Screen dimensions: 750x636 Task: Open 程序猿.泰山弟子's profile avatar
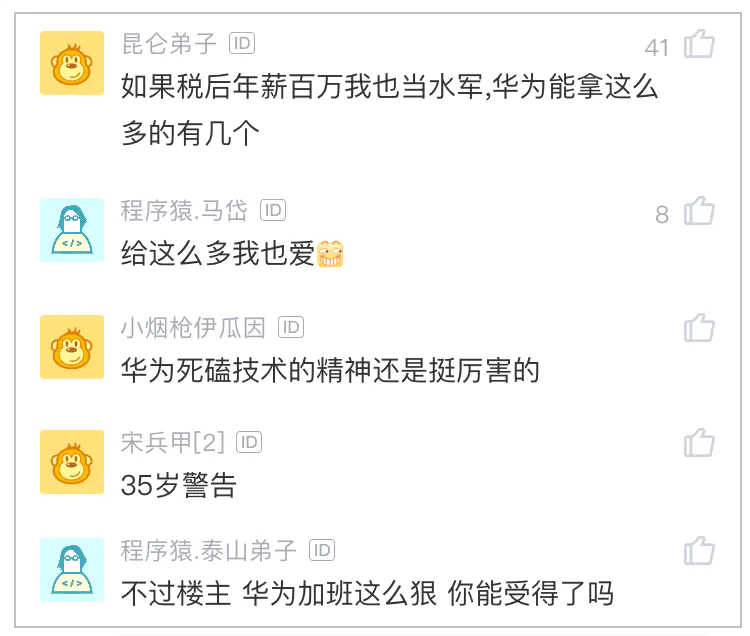72,569
